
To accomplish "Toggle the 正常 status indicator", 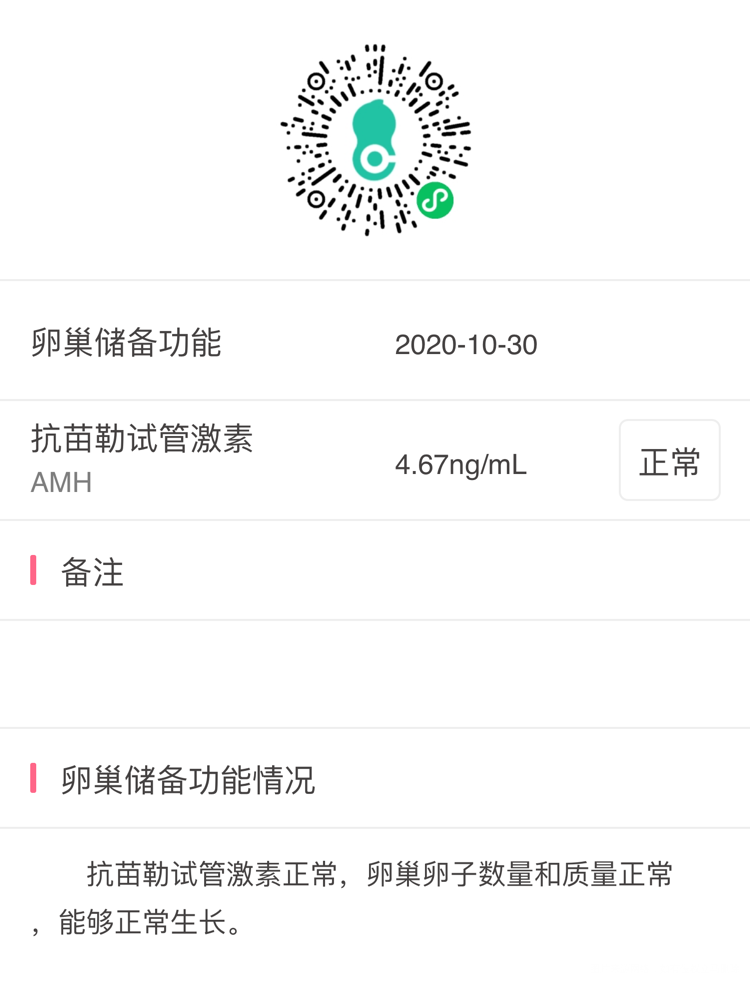I will [670, 461].
